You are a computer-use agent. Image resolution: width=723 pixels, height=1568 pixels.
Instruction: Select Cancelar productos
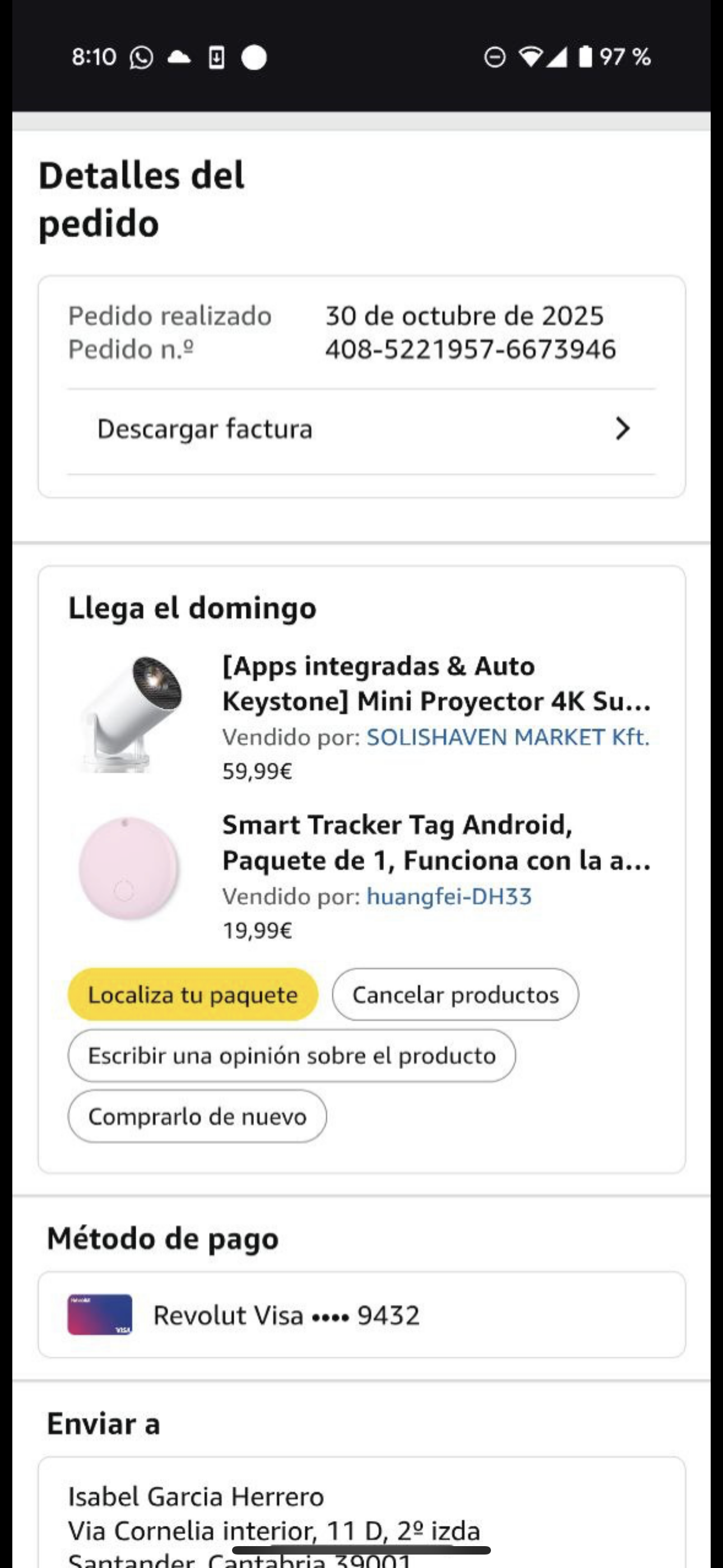click(x=455, y=995)
